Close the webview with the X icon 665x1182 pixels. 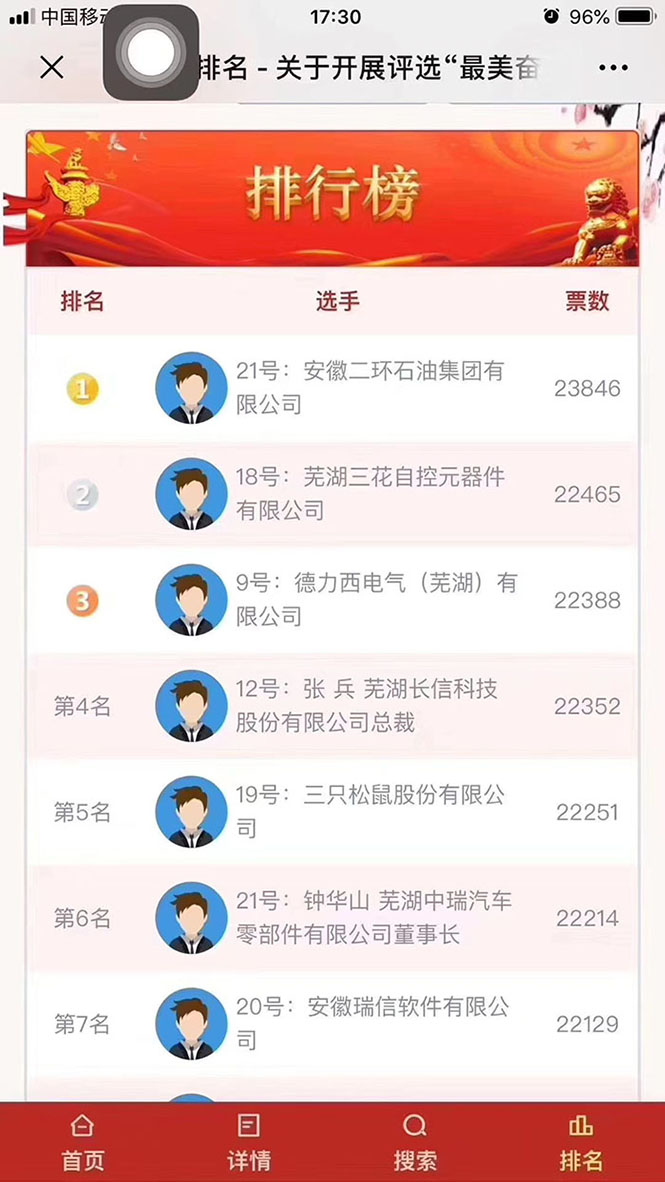51,67
